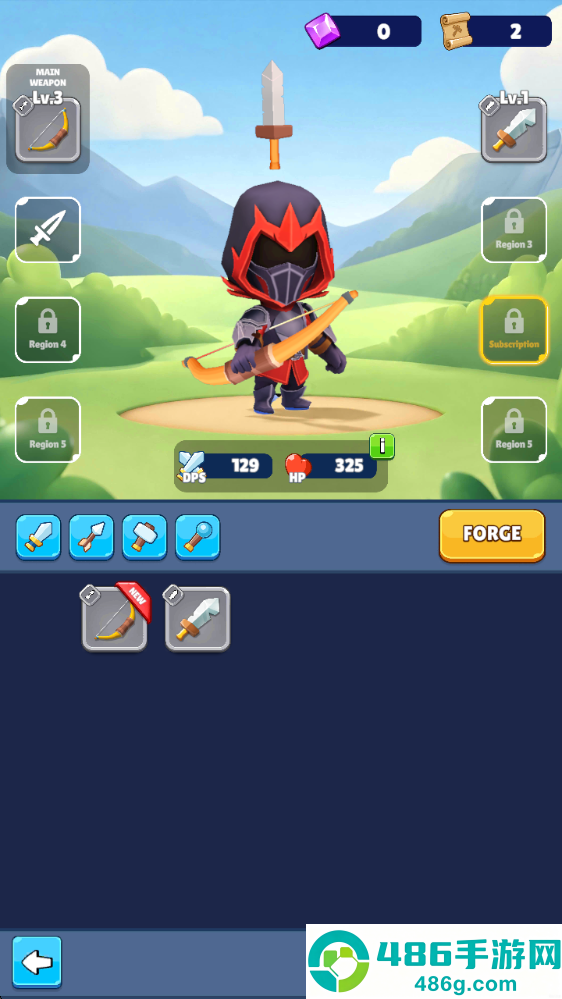Tap the locked Region 3 slot
Viewport: 562px width, 999px height.
[x=514, y=230]
